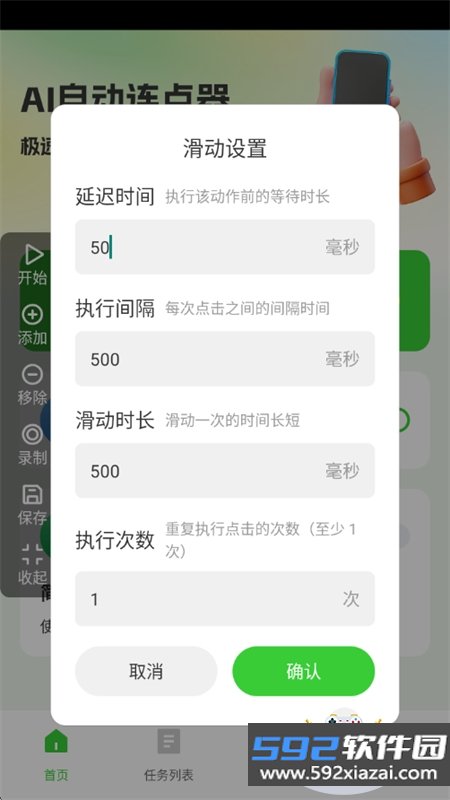Open the 任务列表 tab
This screenshot has width=450, height=800.
[x=168, y=756]
